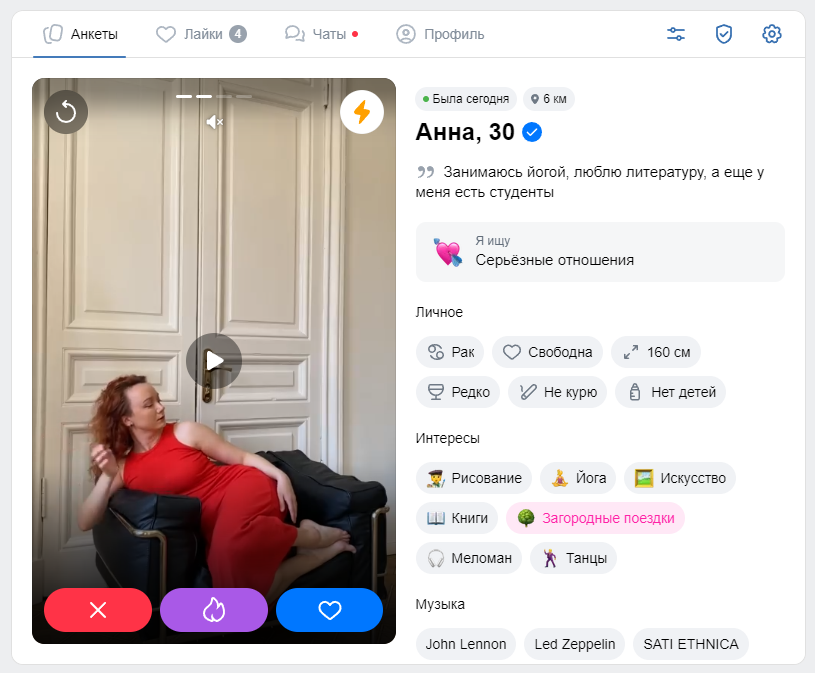The height and width of the screenshot is (673, 815).
Task: Open the safety shield icon
Action: coord(724,34)
